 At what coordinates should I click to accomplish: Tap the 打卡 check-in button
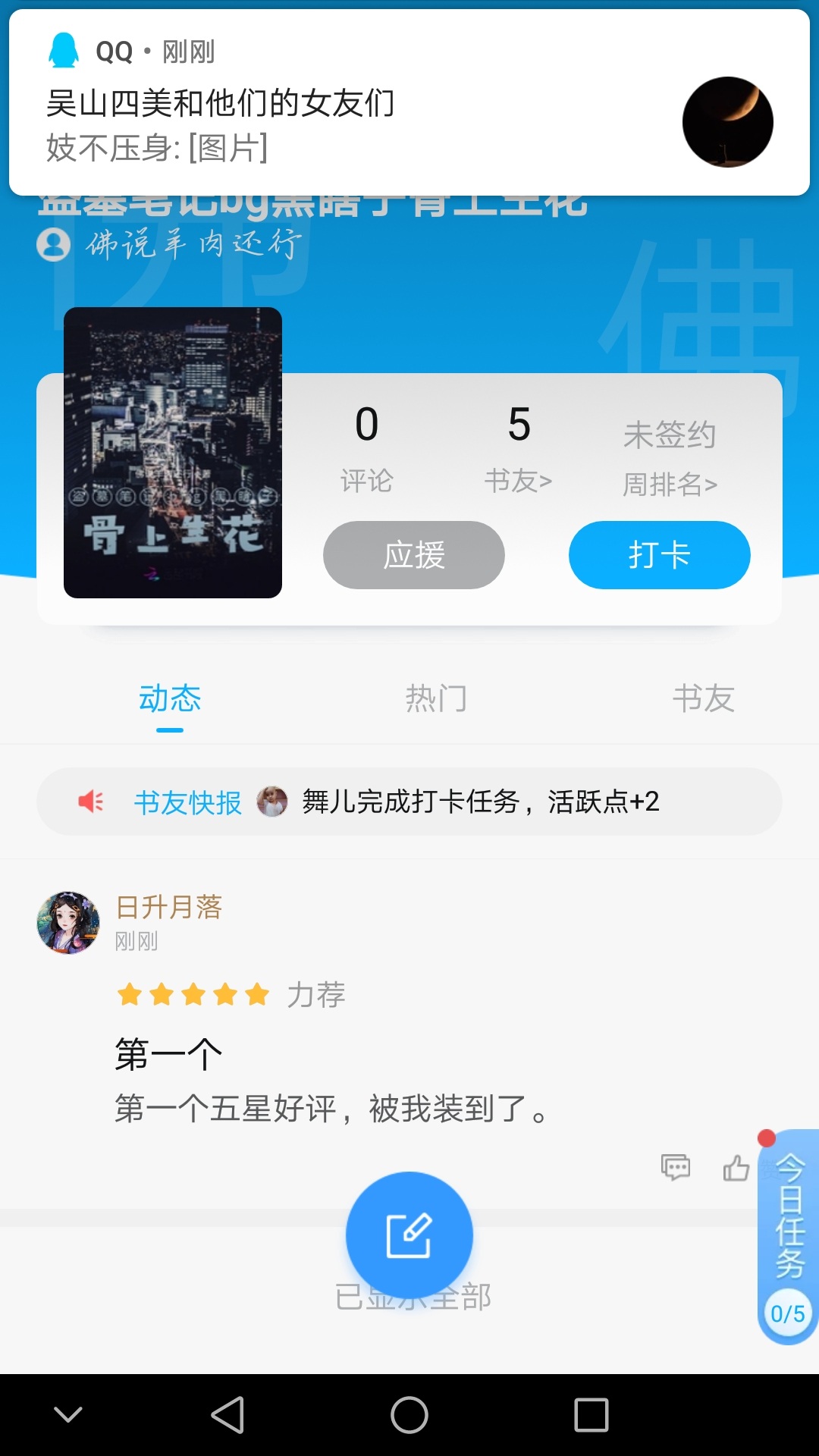click(x=659, y=555)
